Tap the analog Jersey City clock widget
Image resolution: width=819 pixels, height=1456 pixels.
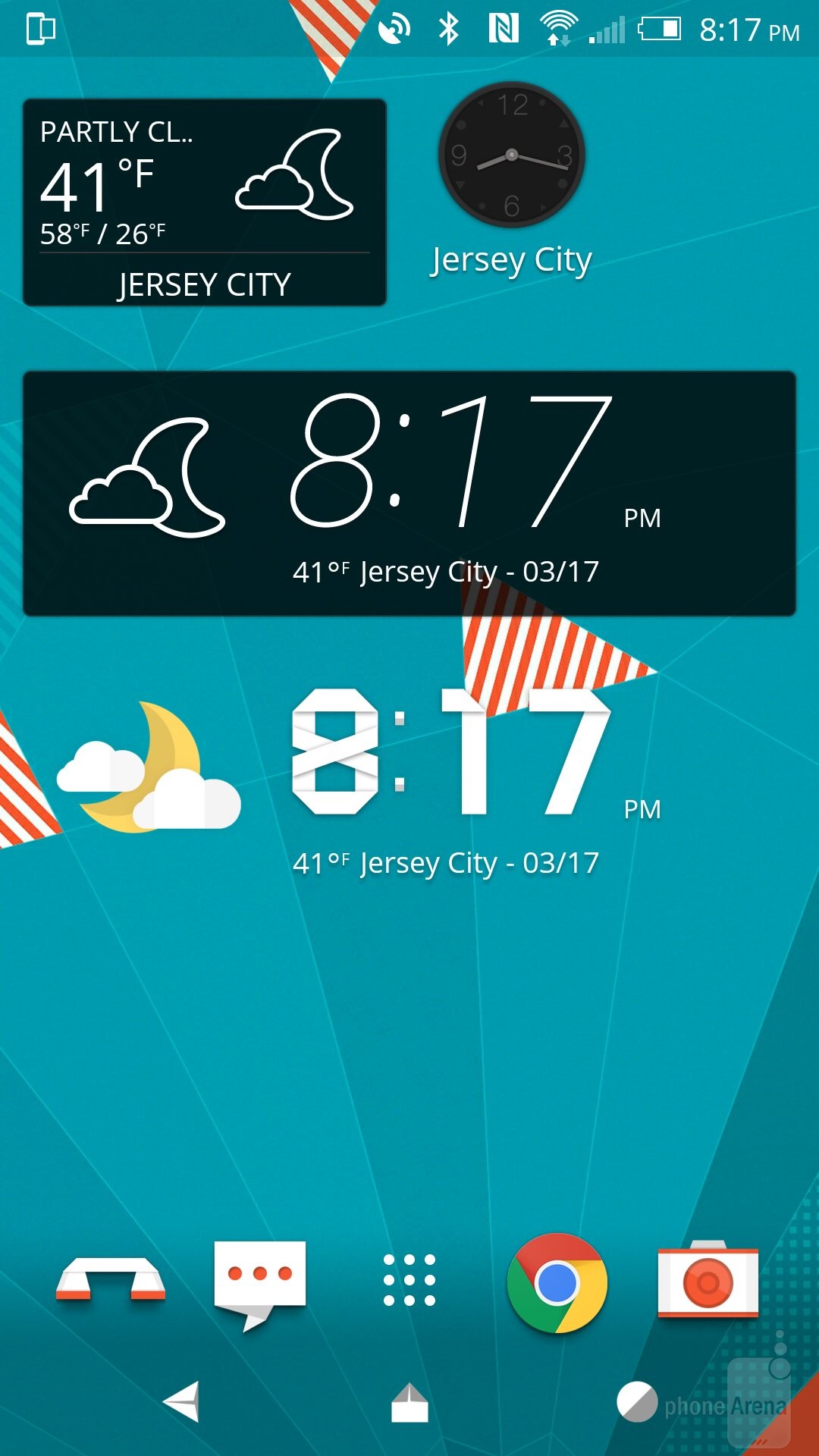click(512, 155)
